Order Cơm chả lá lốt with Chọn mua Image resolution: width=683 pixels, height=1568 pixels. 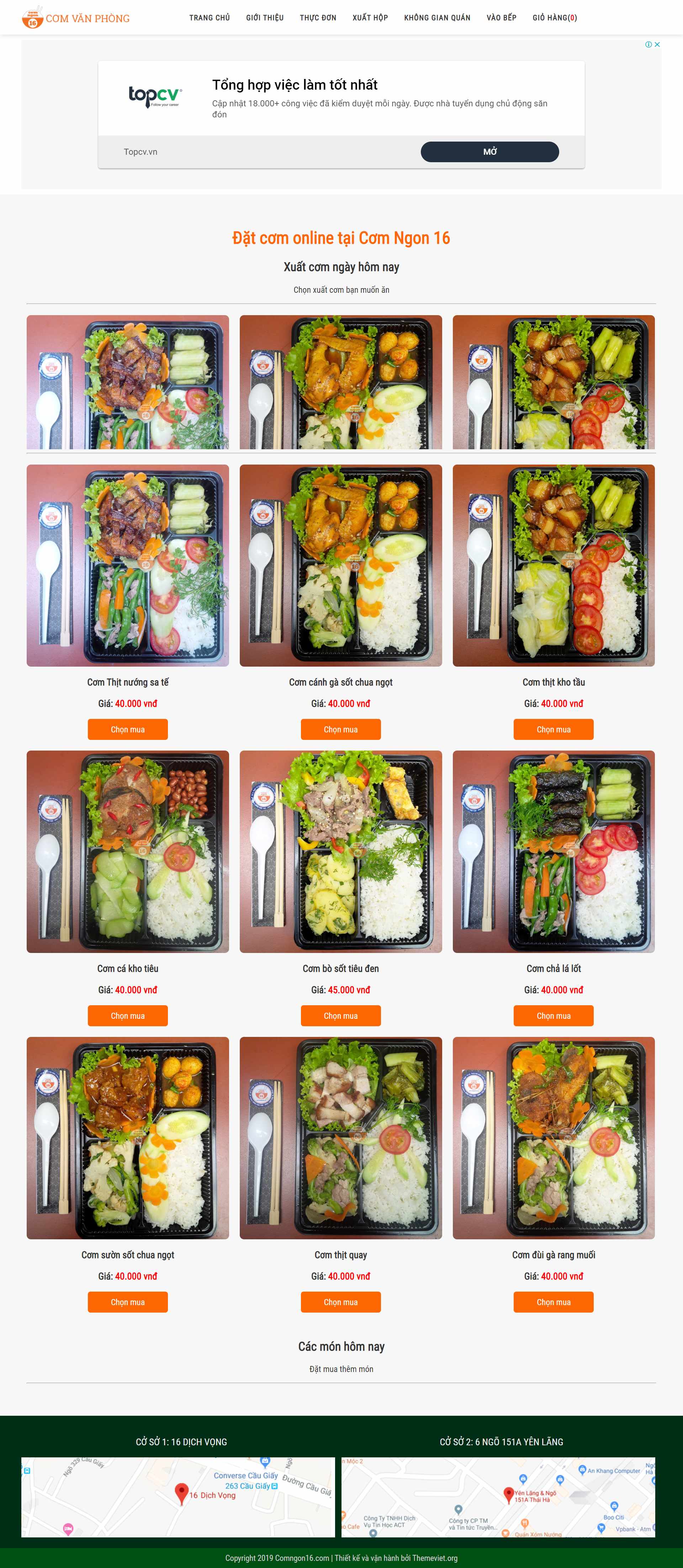point(554,1015)
